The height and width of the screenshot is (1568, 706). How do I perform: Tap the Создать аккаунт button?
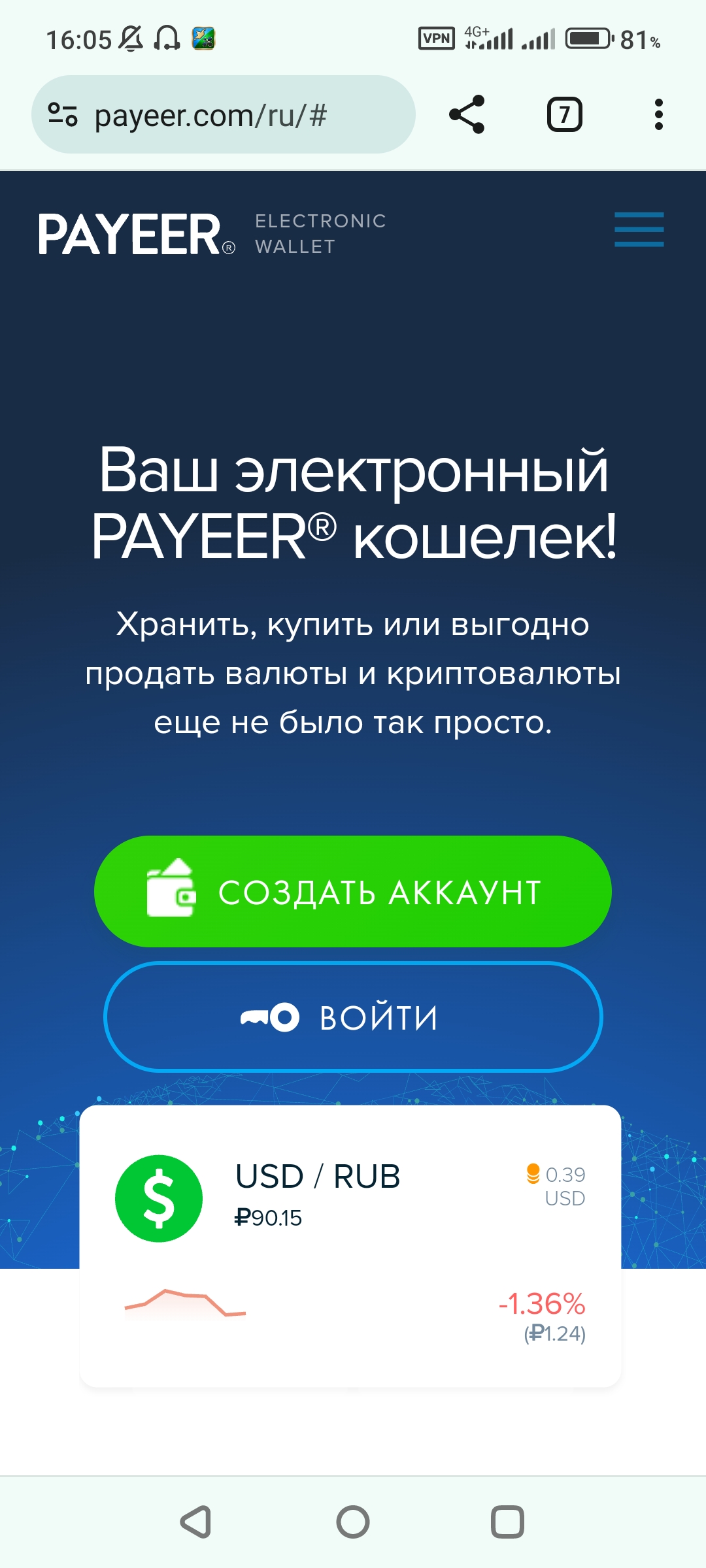pos(353,891)
